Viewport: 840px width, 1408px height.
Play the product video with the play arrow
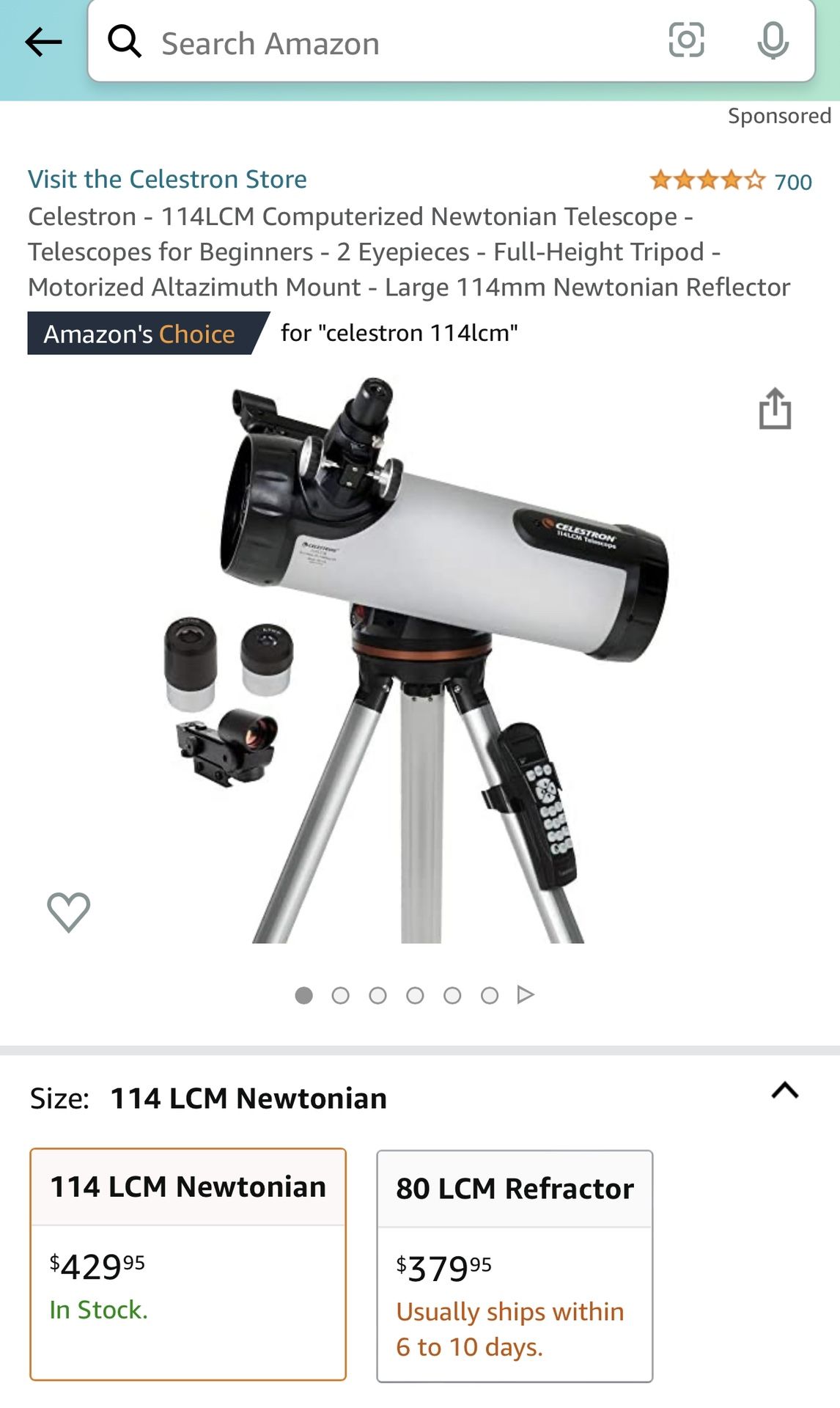point(526,994)
